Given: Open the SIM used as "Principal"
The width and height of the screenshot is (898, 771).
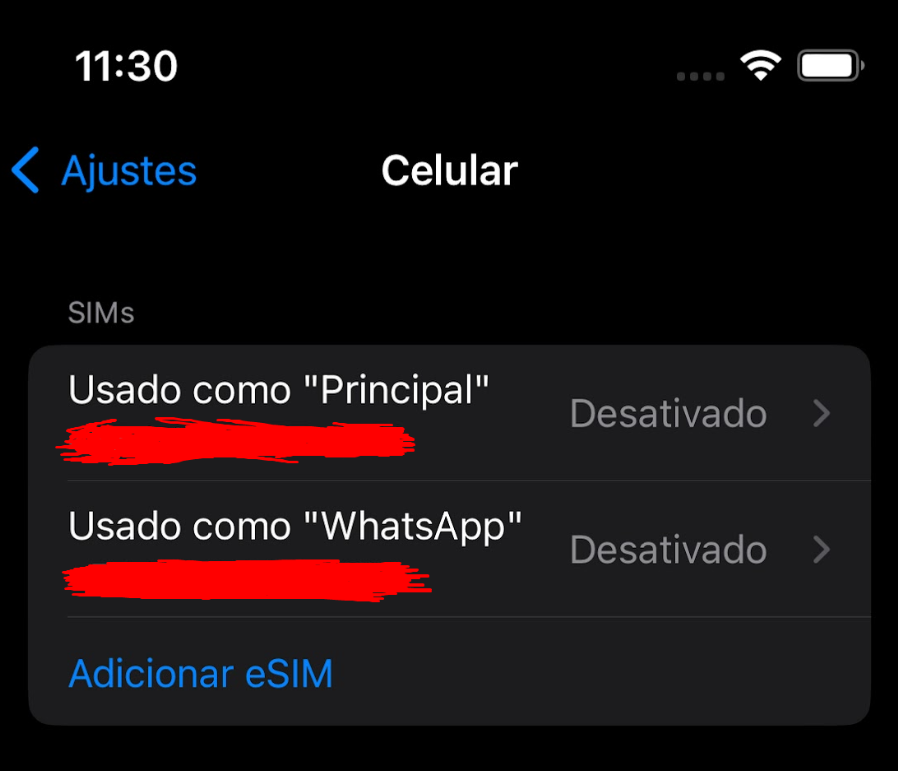Looking at the screenshot, I should (449, 413).
